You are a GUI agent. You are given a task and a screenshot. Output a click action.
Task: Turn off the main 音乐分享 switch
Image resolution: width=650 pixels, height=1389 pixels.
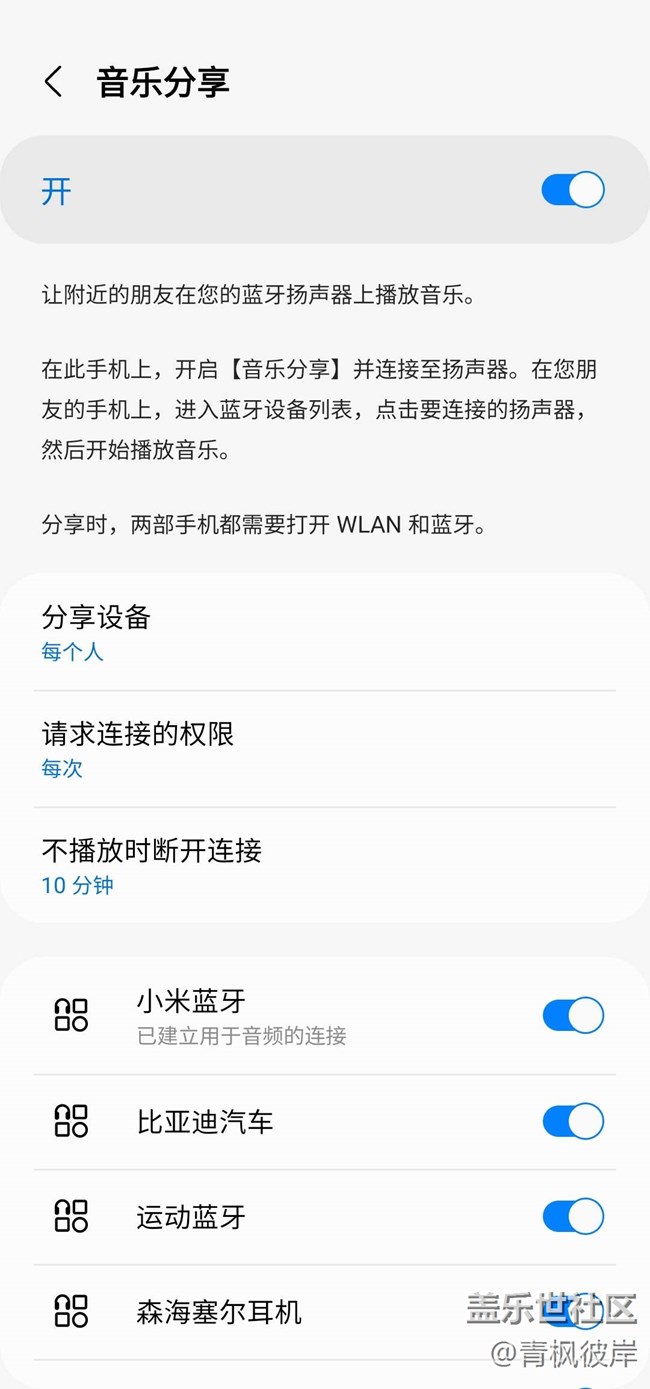(x=572, y=190)
